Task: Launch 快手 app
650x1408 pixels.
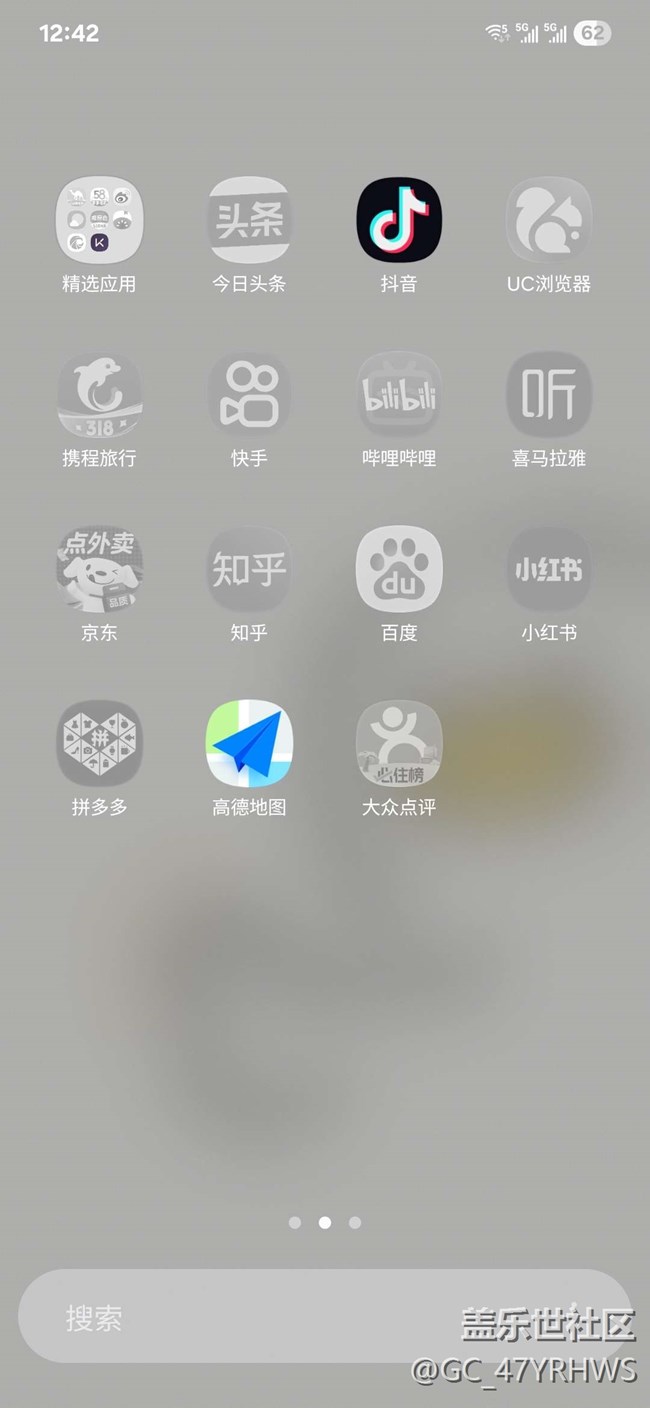Action: coord(249,394)
